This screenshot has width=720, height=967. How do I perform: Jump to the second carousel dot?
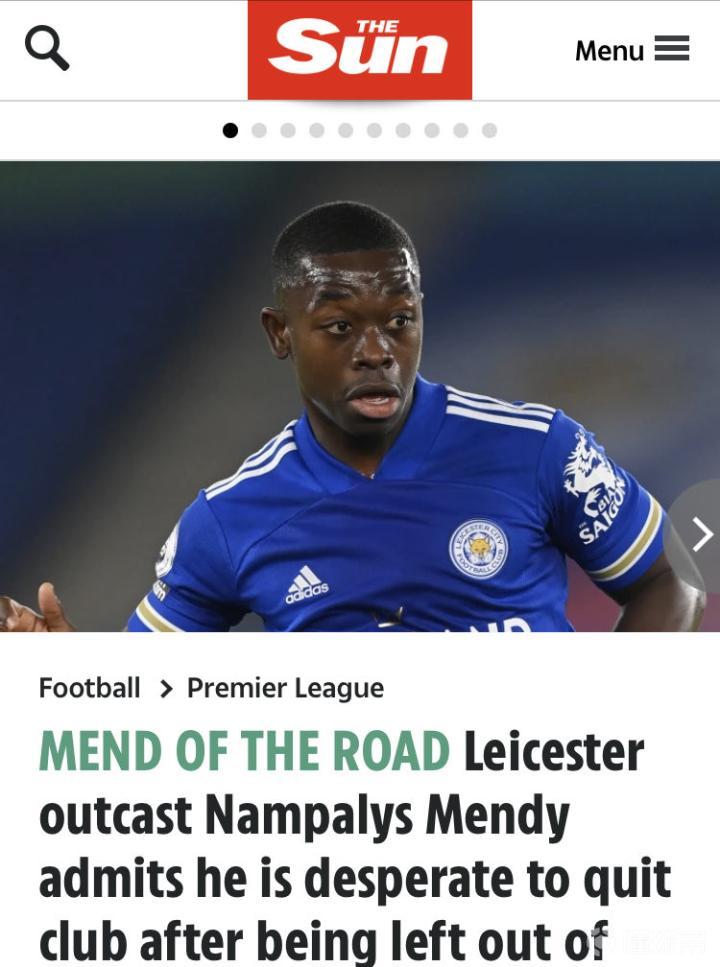(259, 130)
